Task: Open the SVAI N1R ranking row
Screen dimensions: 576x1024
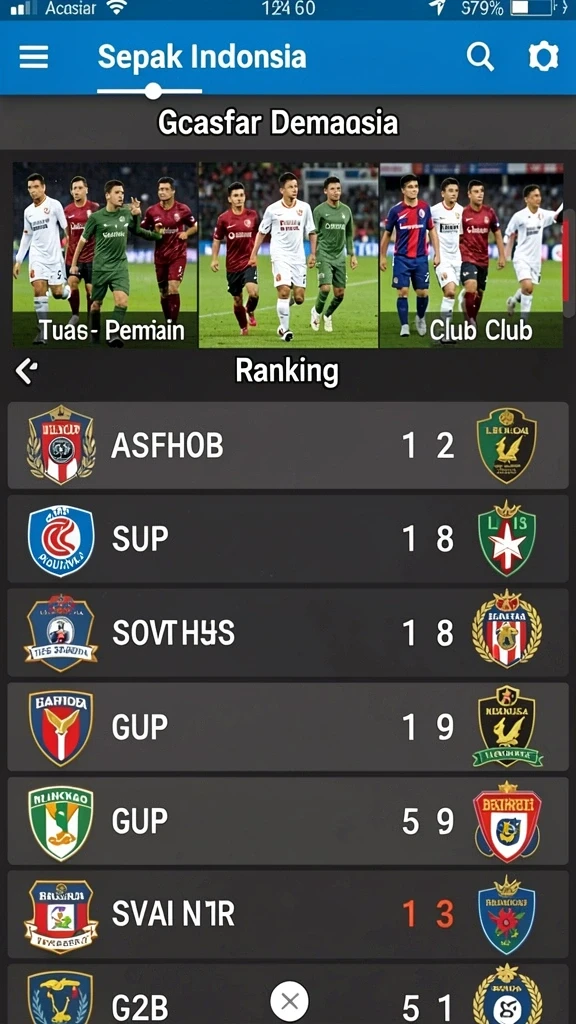Action: pos(288,914)
